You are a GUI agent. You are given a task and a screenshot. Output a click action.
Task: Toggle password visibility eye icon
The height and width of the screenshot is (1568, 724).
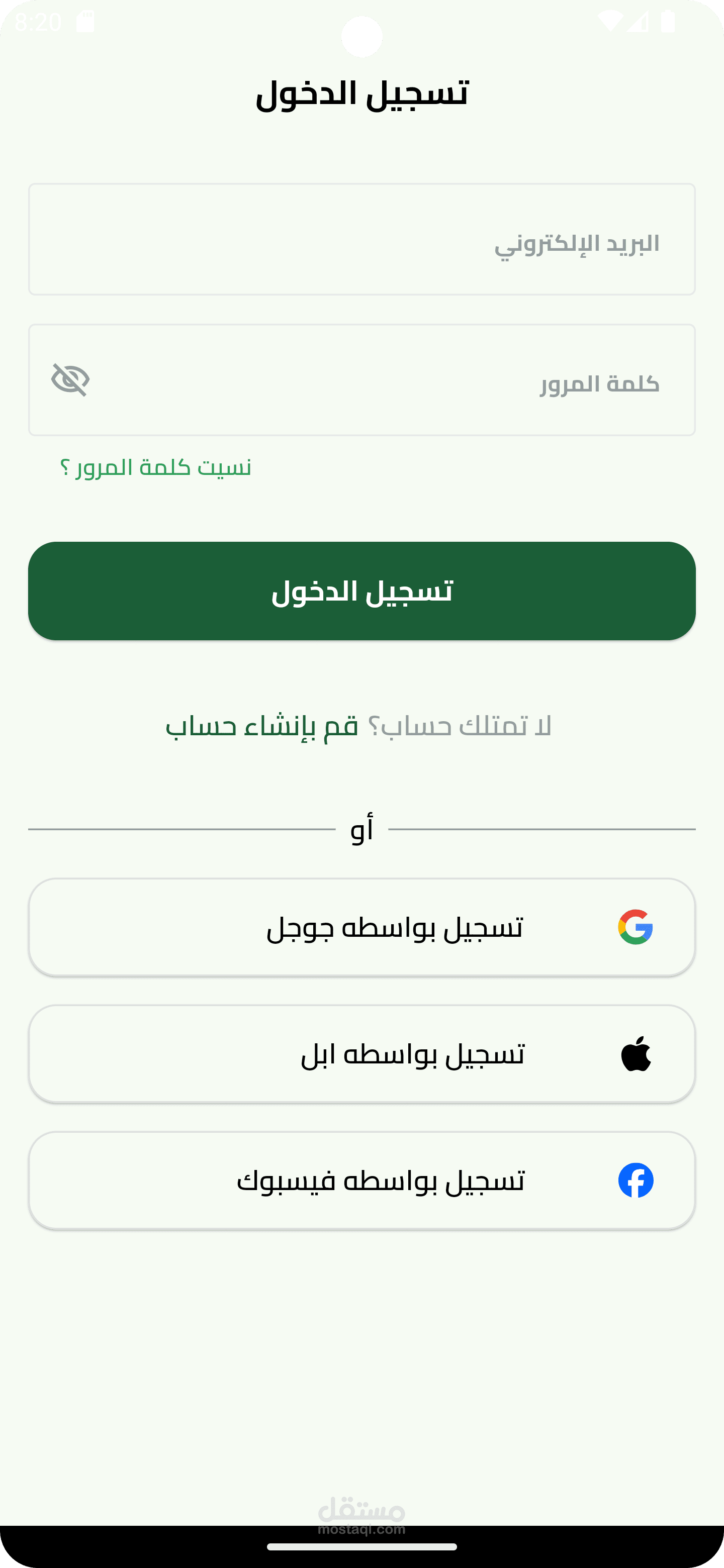pyautogui.click(x=70, y=380)
